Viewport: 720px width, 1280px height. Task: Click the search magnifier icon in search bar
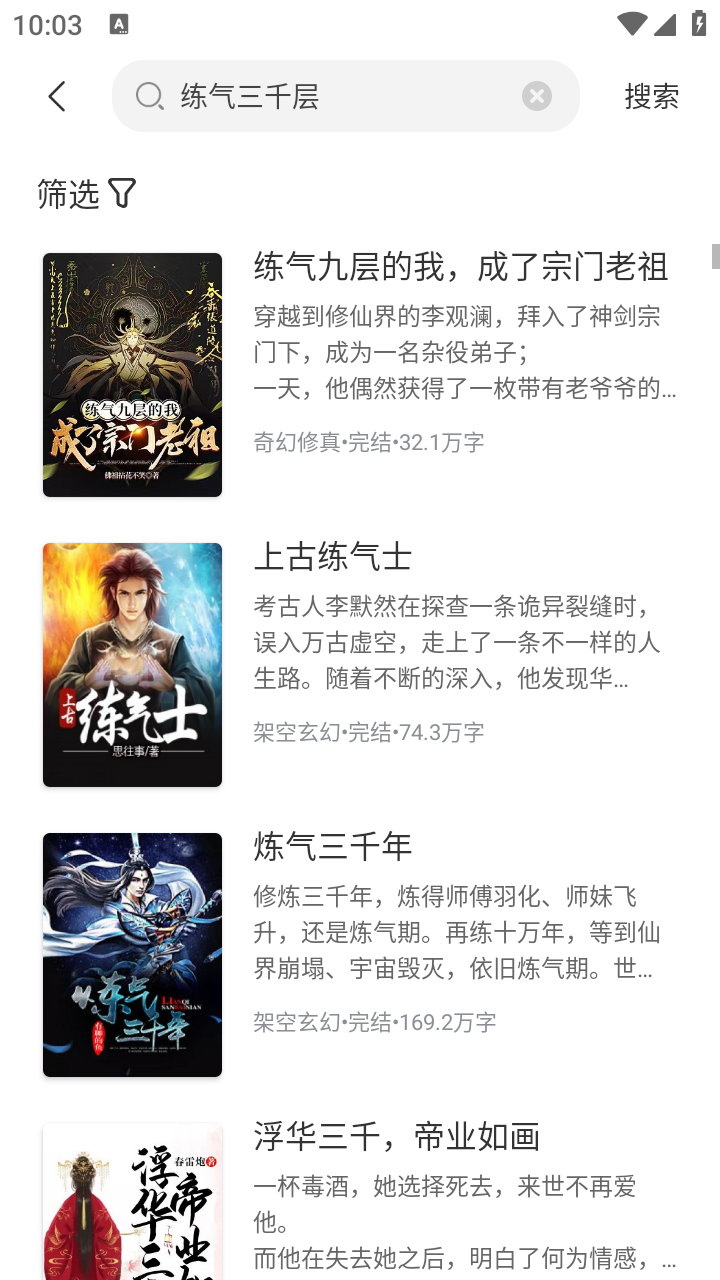pos(148,95)
